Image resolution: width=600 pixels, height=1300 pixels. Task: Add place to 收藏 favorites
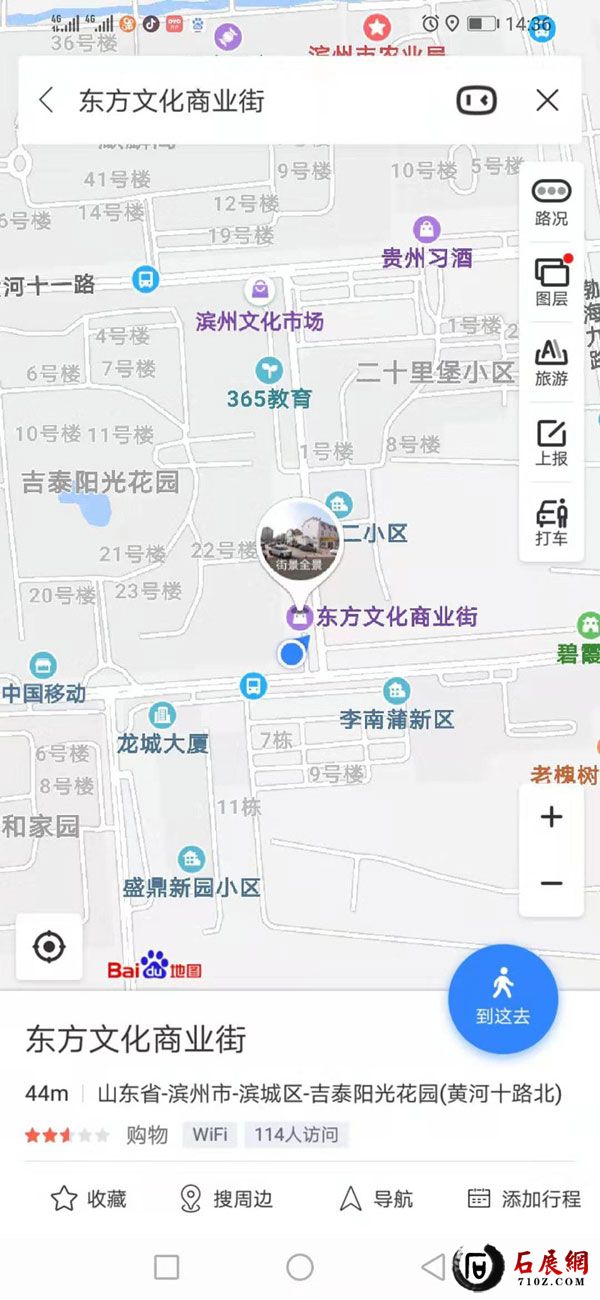click(x=88, y=1198)
